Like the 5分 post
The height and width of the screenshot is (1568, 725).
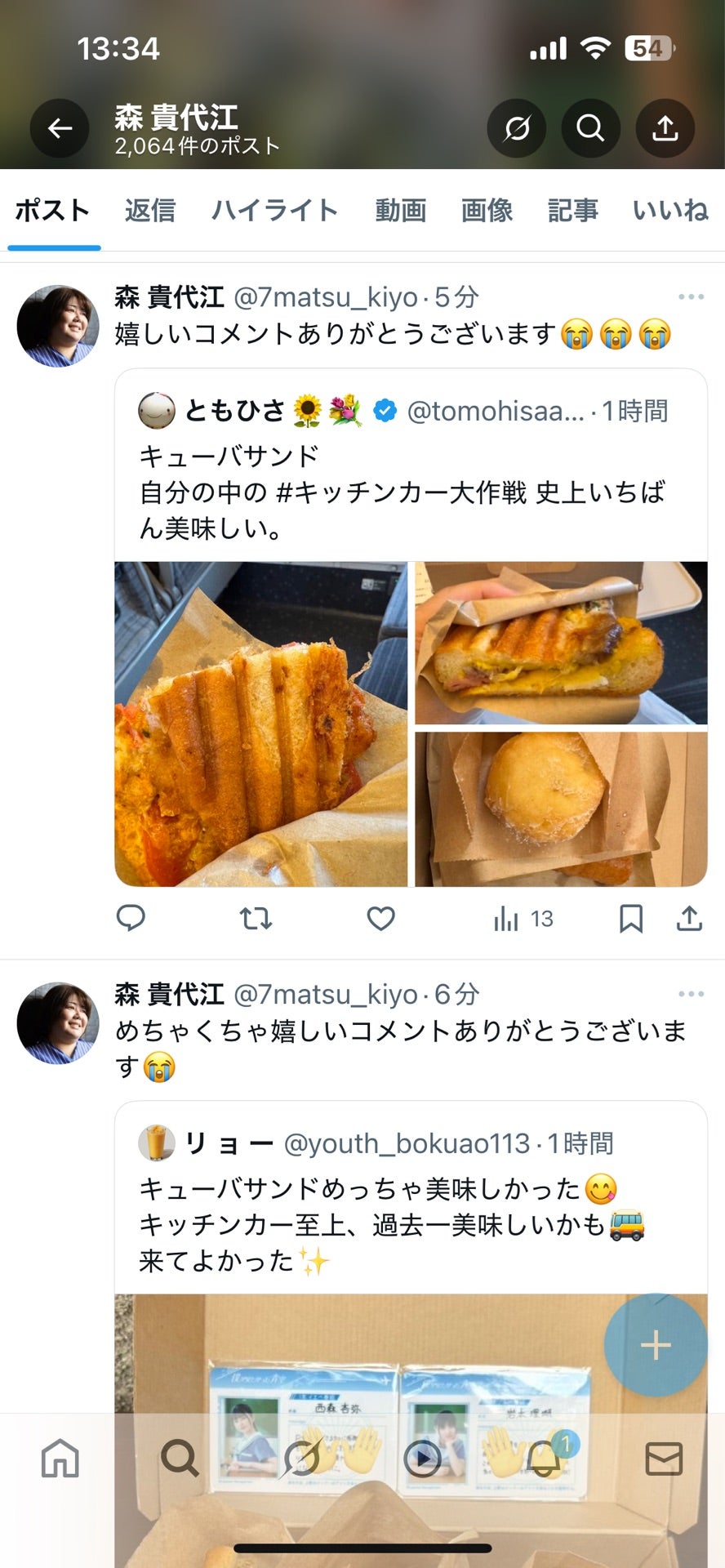pos(380,919)
